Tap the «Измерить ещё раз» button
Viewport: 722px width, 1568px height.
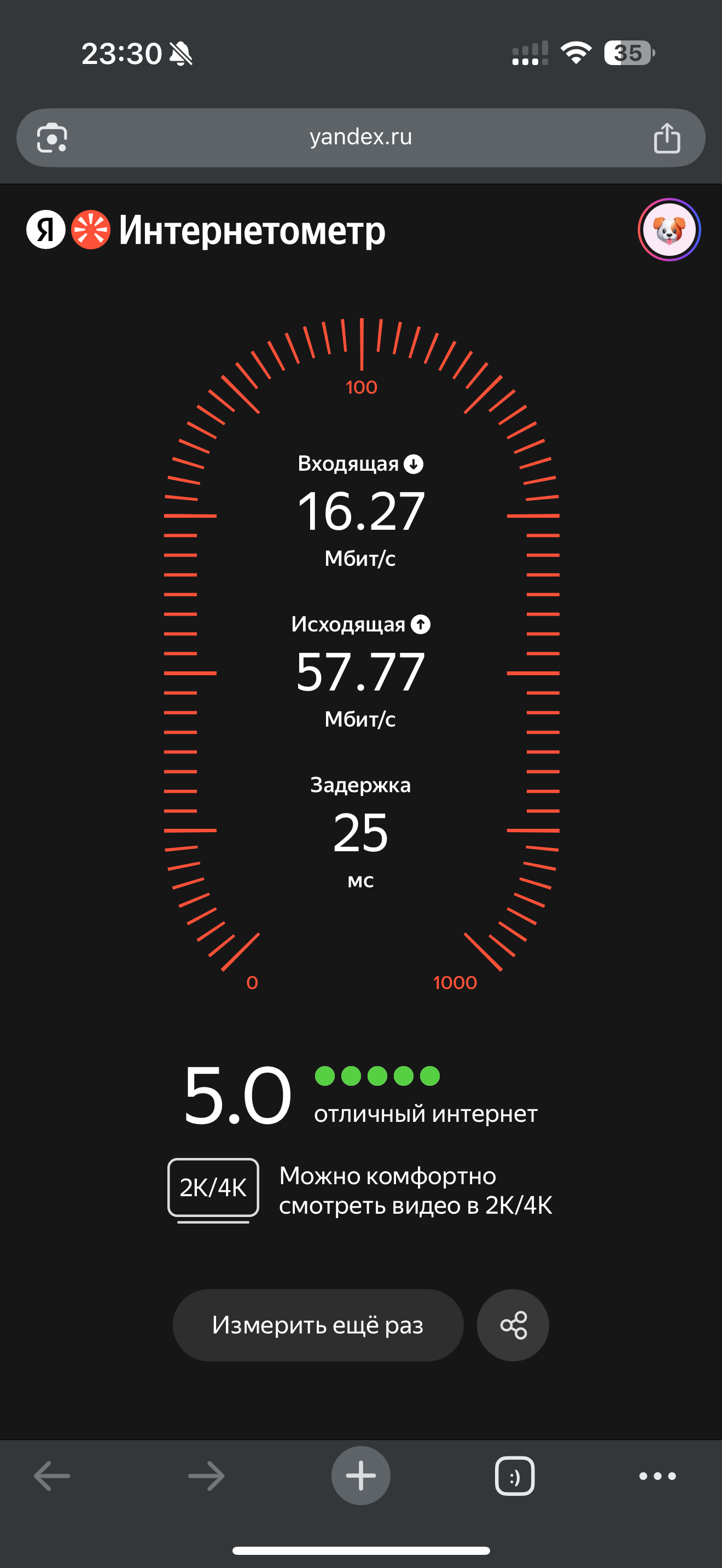318,1325
